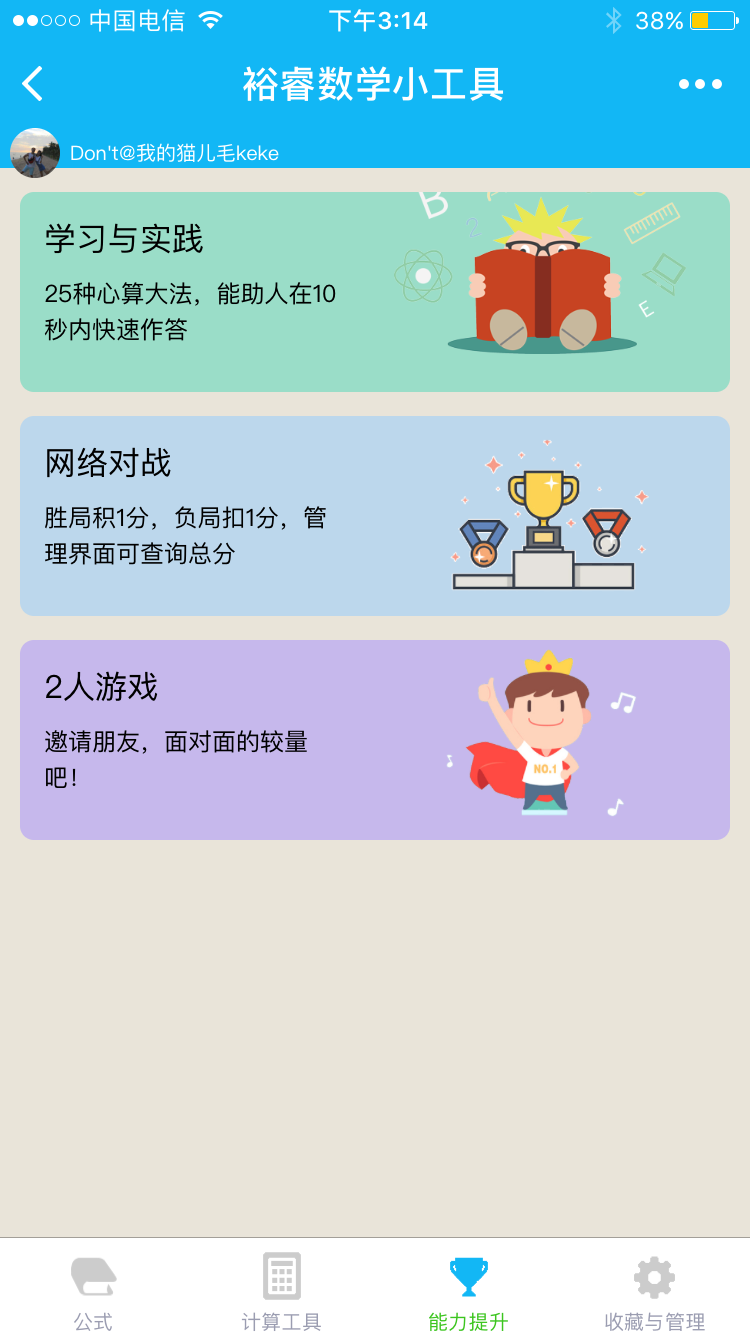750x1334 pixels.
Task: Open the 学习与实践 card
Action: [x=374, y=292]
